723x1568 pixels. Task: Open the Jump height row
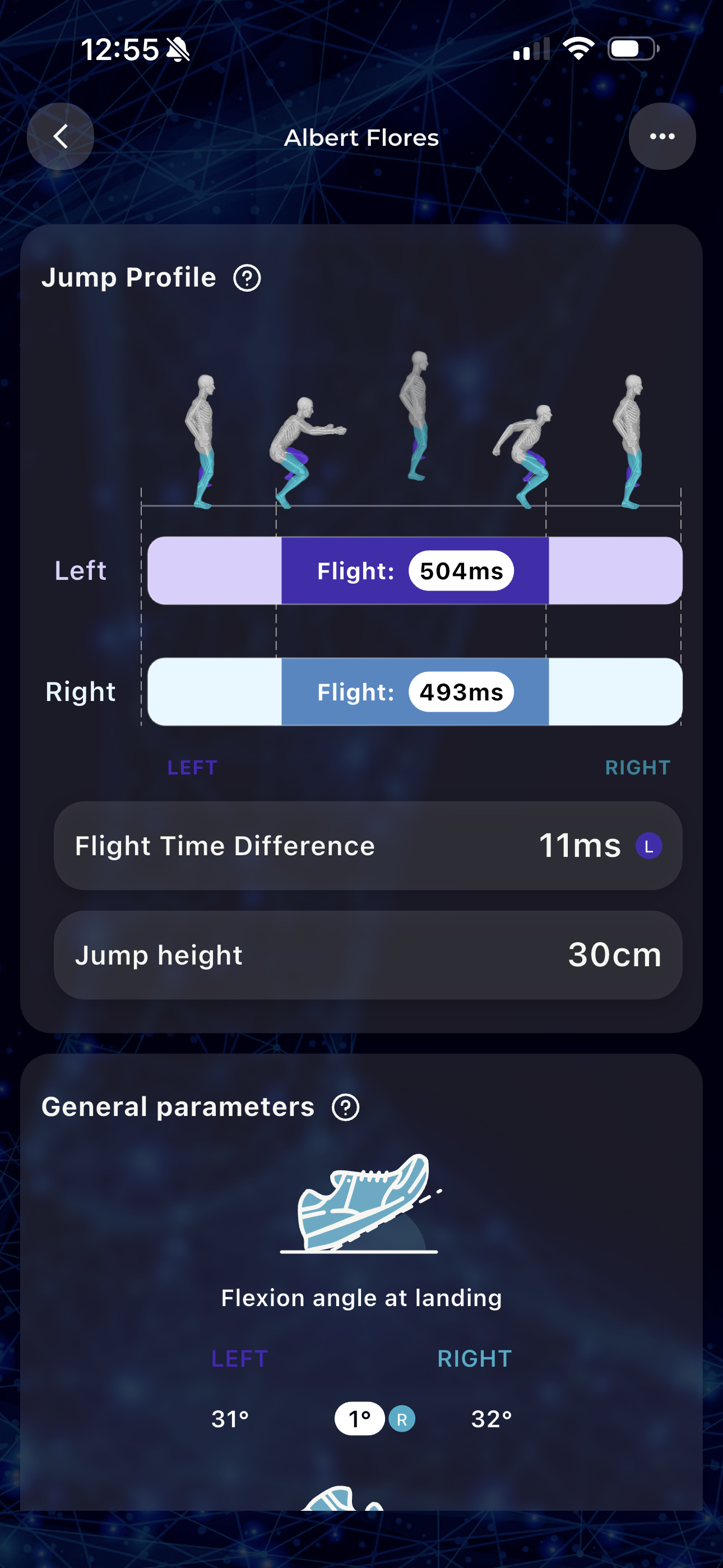[368, 955]
